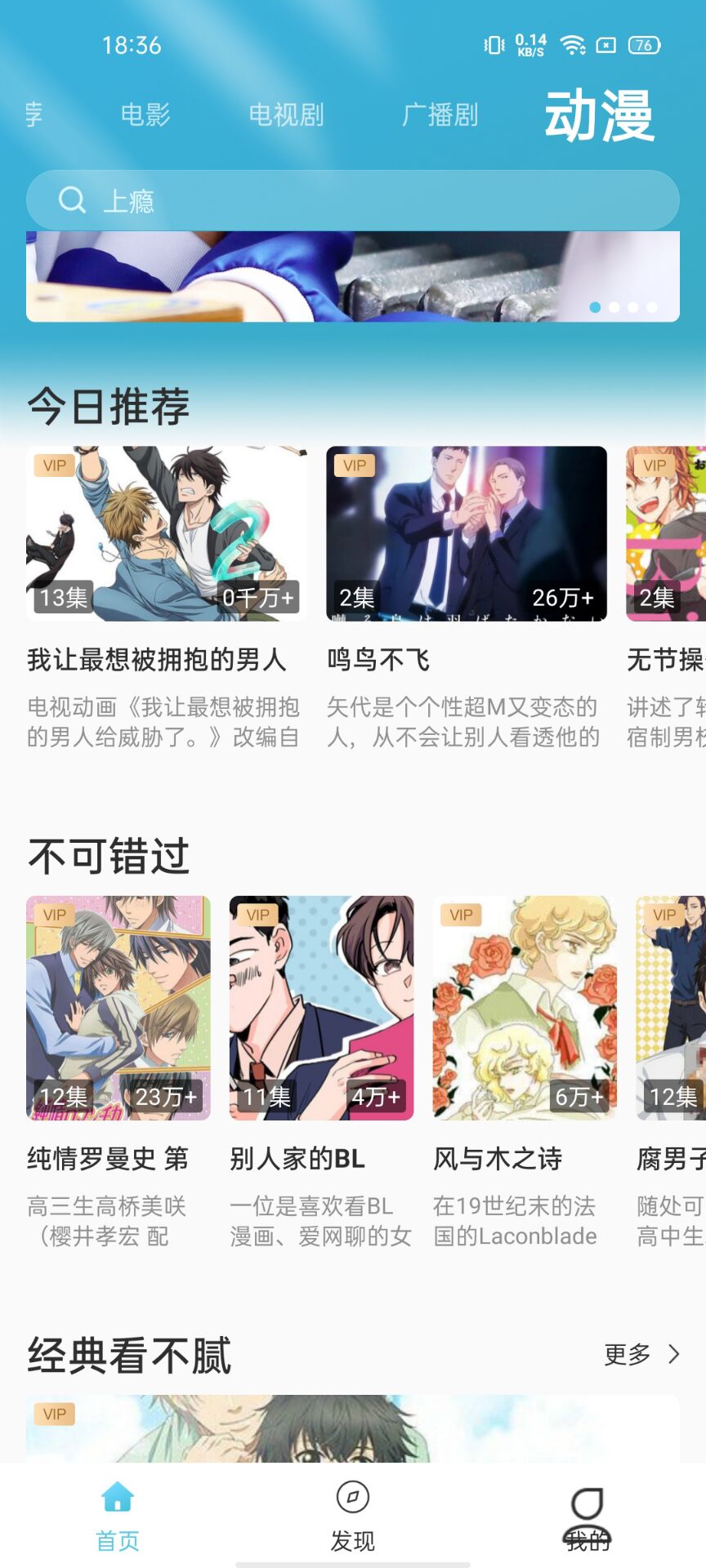Screen dimensions: 706x1568
Task: Switch to the 电影 tab
Action: click(x=145, y=115)
